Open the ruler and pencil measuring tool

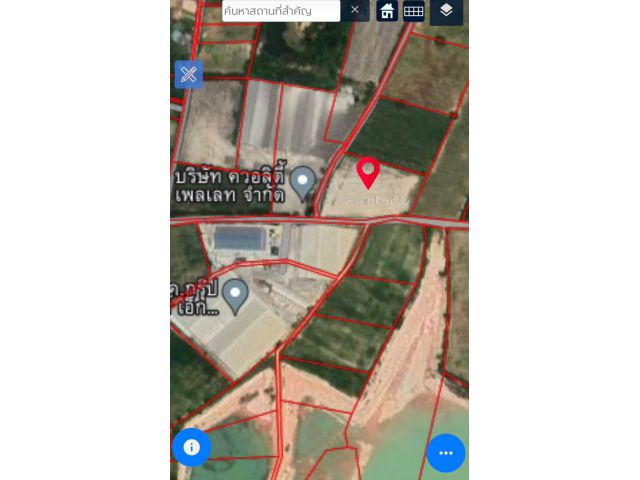coord(189,74)
